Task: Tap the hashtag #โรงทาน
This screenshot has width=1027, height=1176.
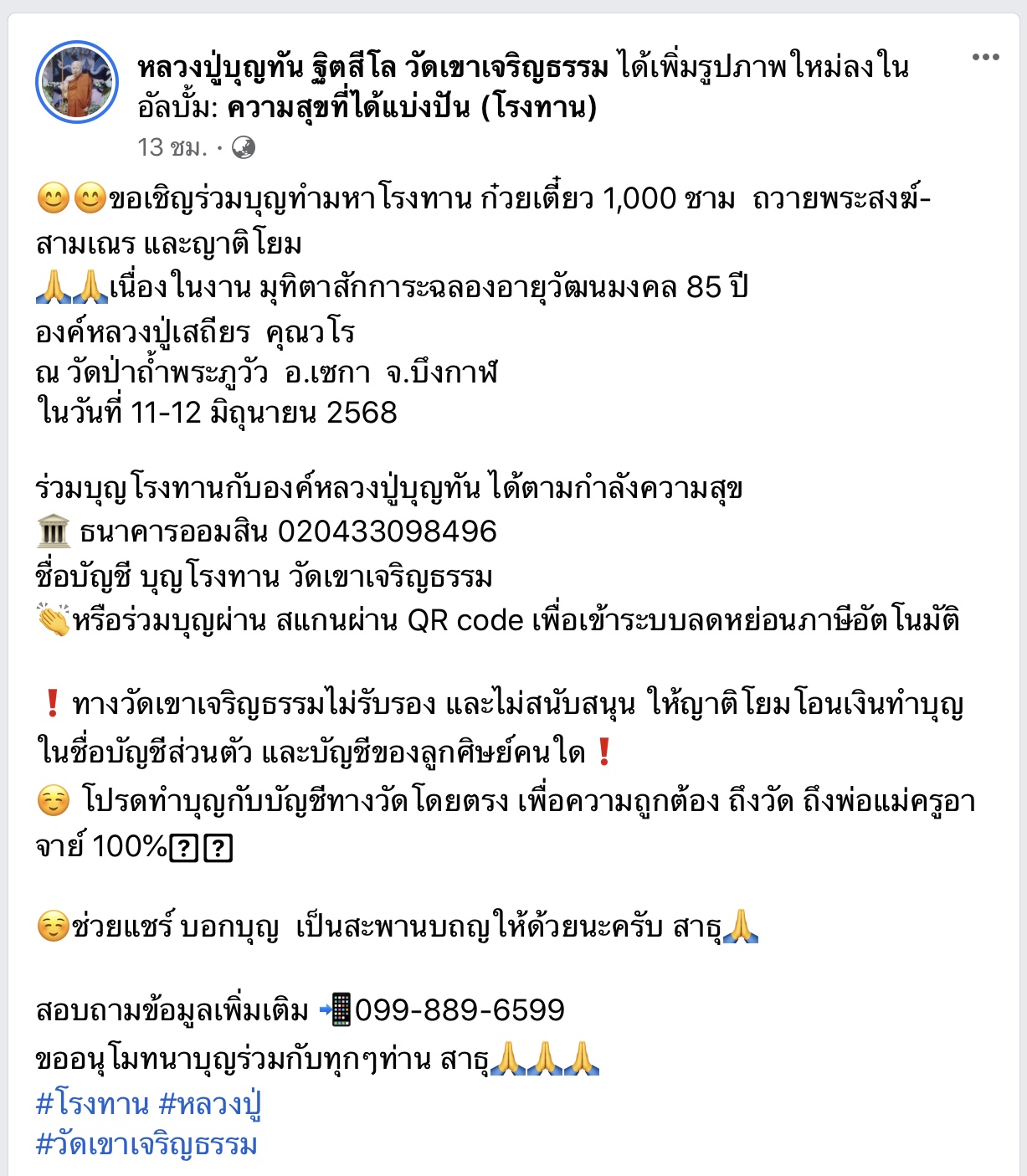Action: click(x=92, y=1104)
